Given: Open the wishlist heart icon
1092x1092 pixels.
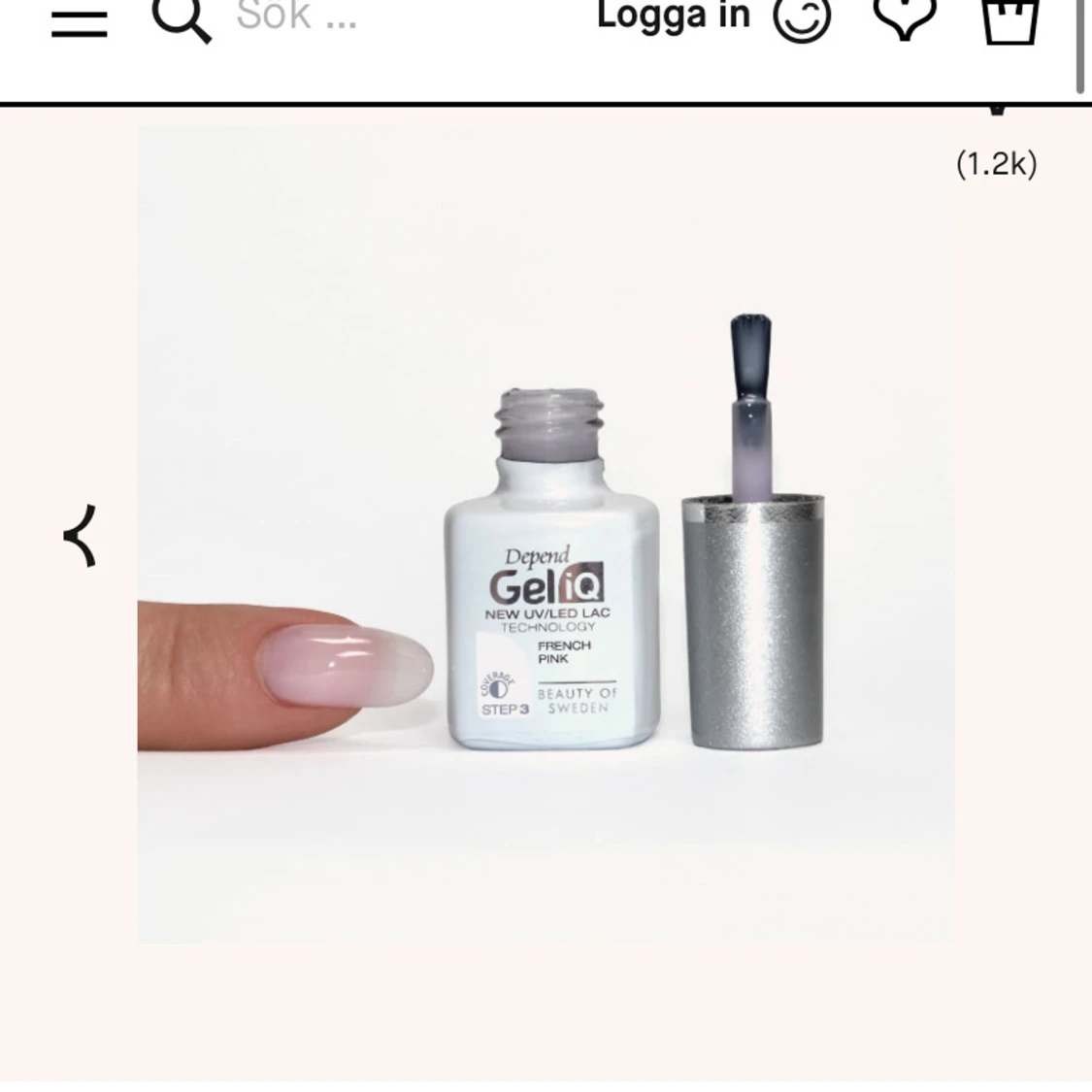Looking at the screenshot, I should pyautogui.click(x=905, y=17).
